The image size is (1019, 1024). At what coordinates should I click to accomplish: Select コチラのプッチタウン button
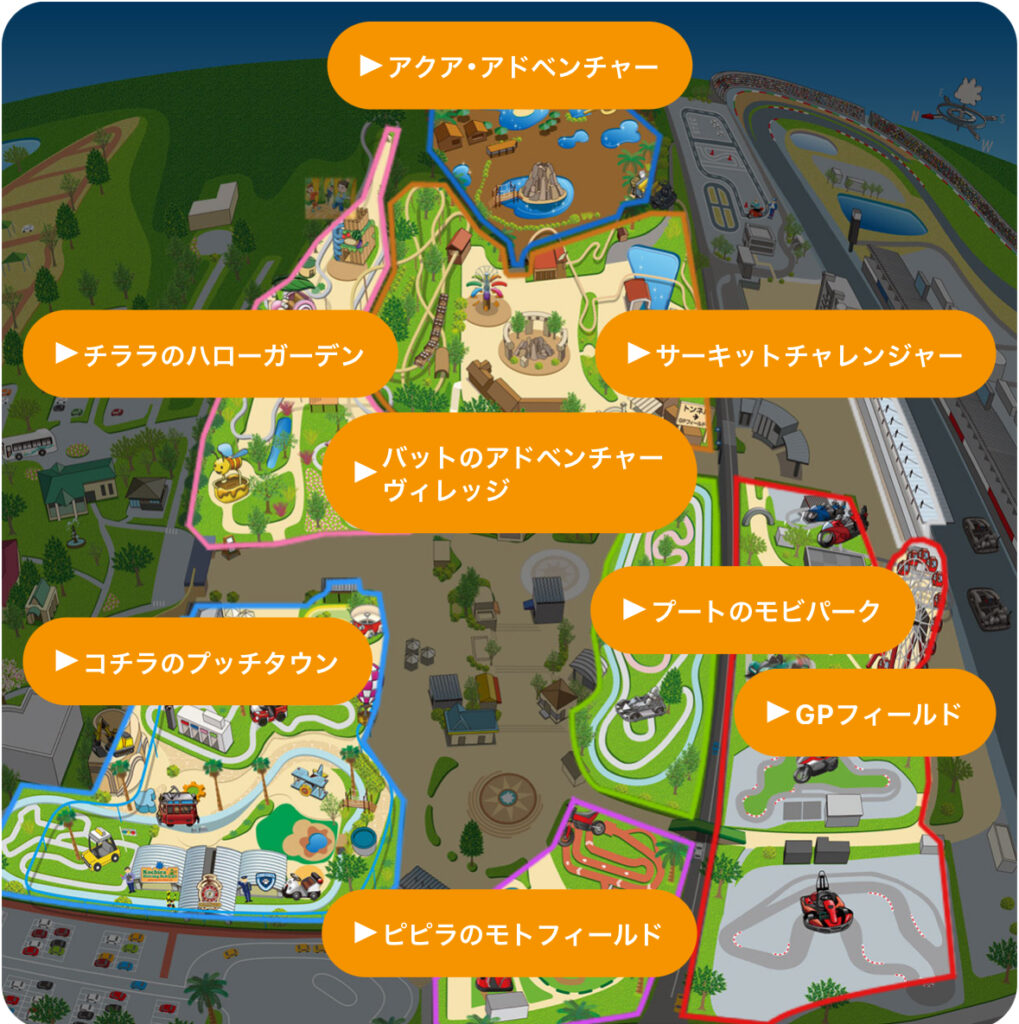197,661
